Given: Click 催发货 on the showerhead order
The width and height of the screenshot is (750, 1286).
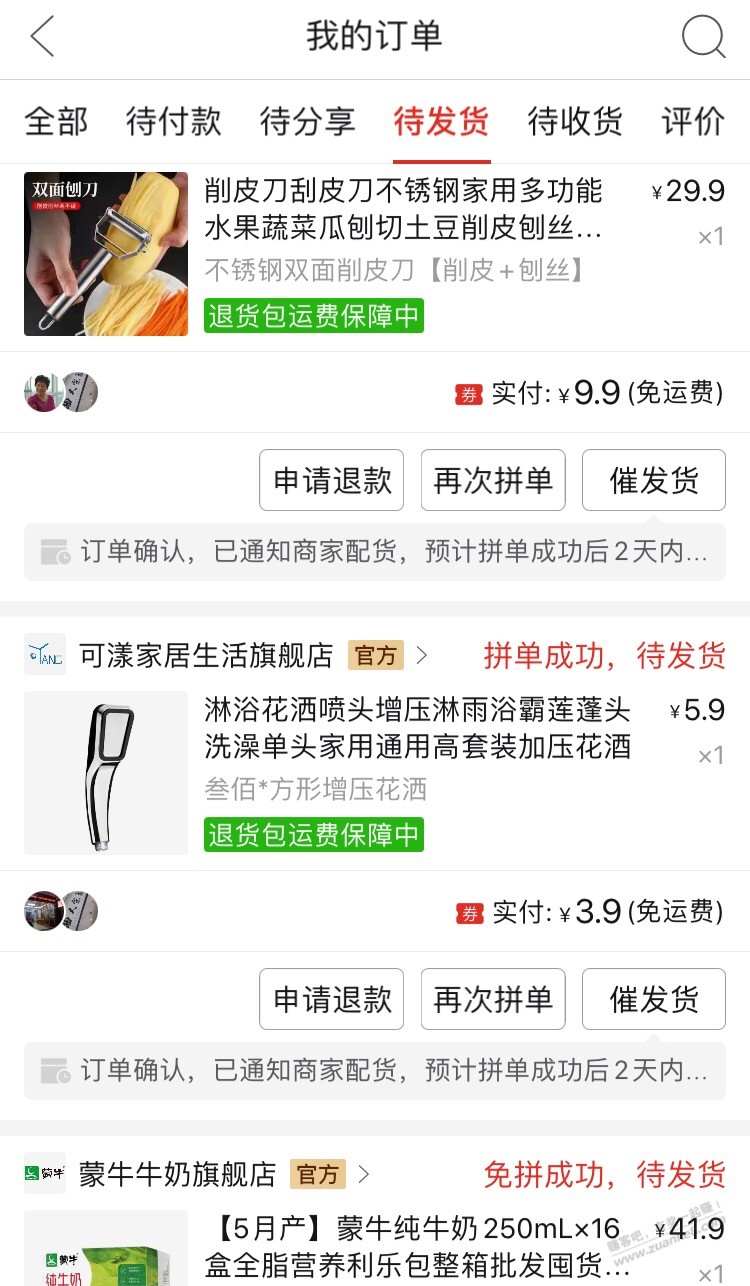Looking at the screenshot, I should click(652, 998).
